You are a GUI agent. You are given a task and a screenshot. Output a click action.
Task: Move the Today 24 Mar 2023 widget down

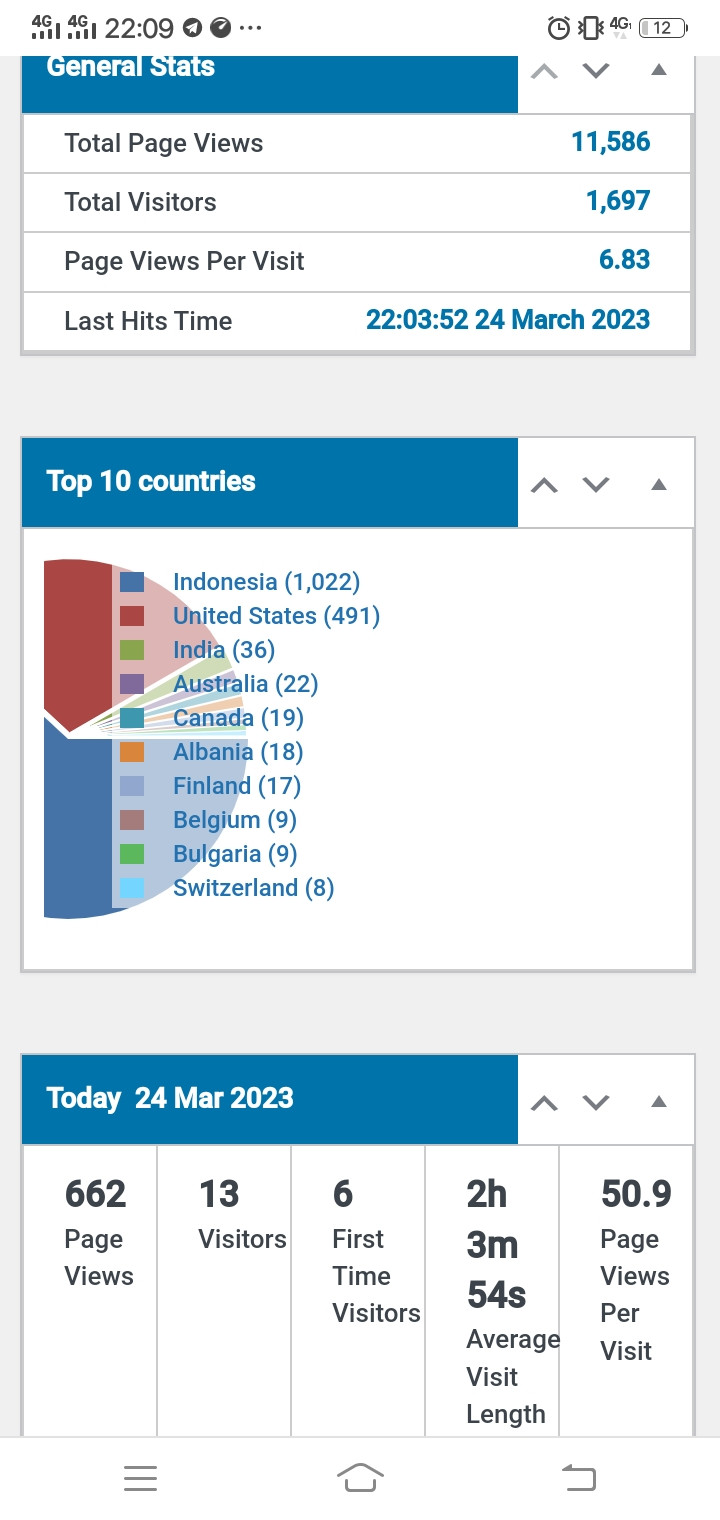tap(597, 1103)
